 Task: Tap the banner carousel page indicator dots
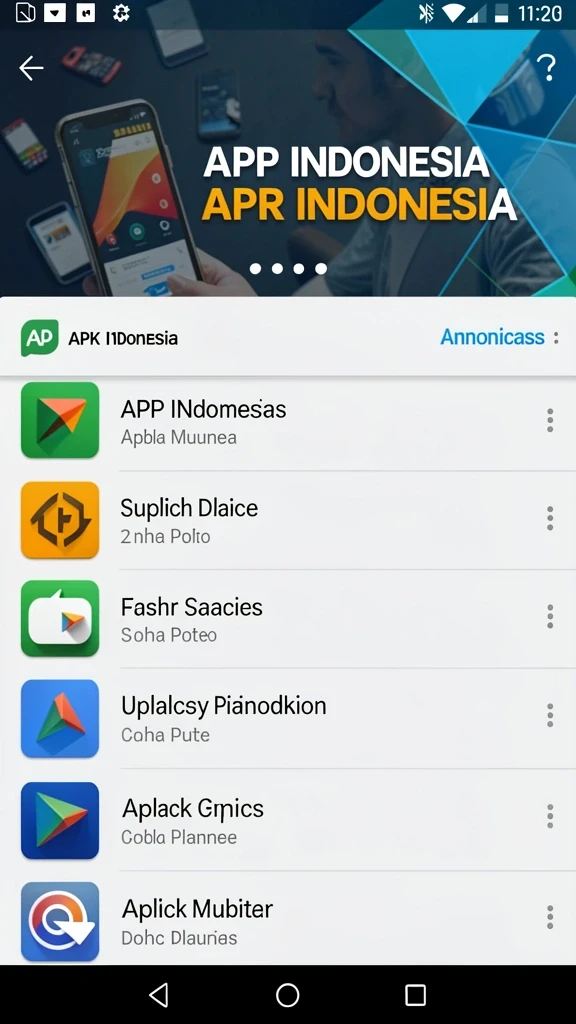tap(288, 268)
